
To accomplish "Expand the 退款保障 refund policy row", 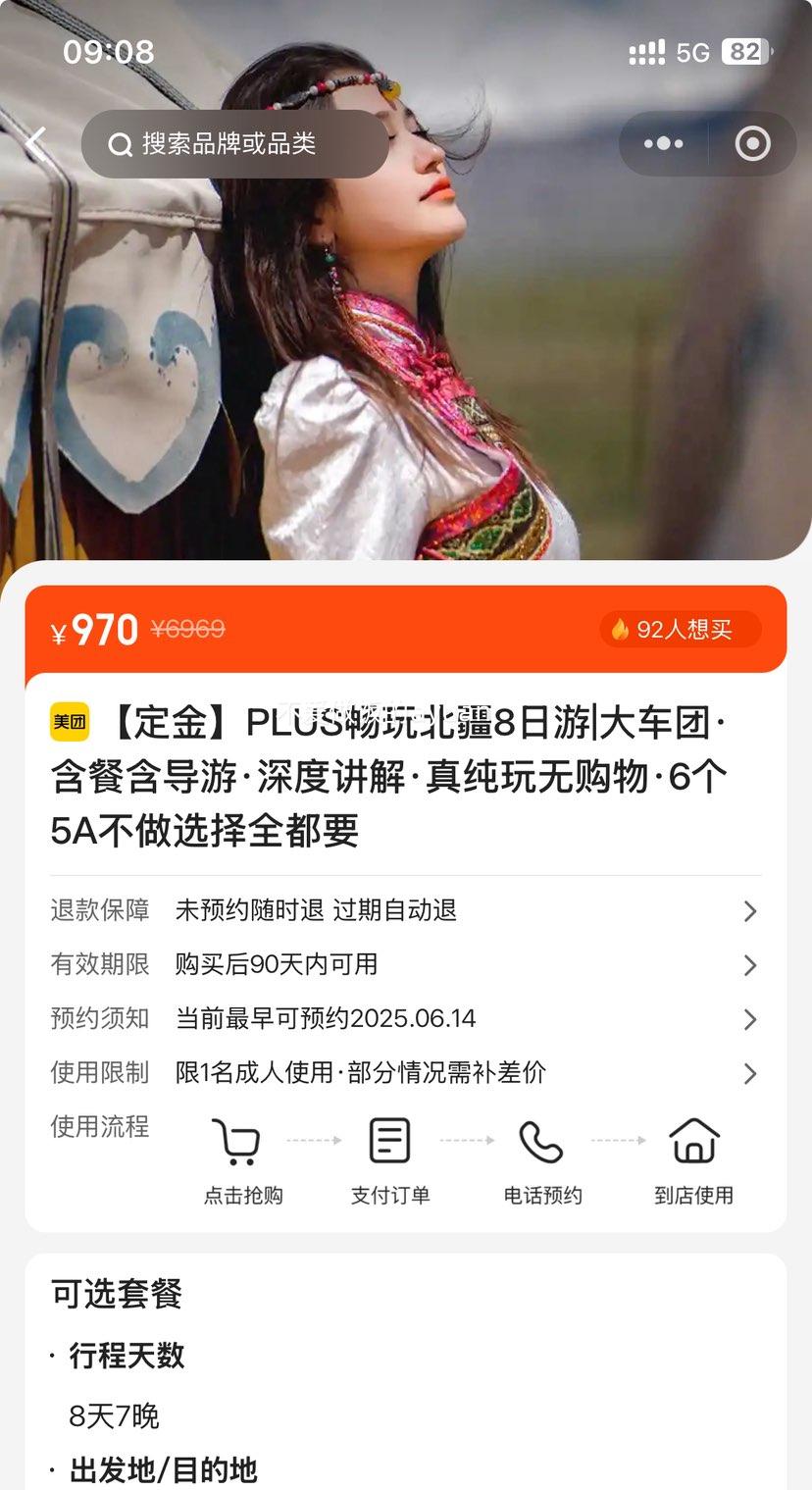I will 750,911.
